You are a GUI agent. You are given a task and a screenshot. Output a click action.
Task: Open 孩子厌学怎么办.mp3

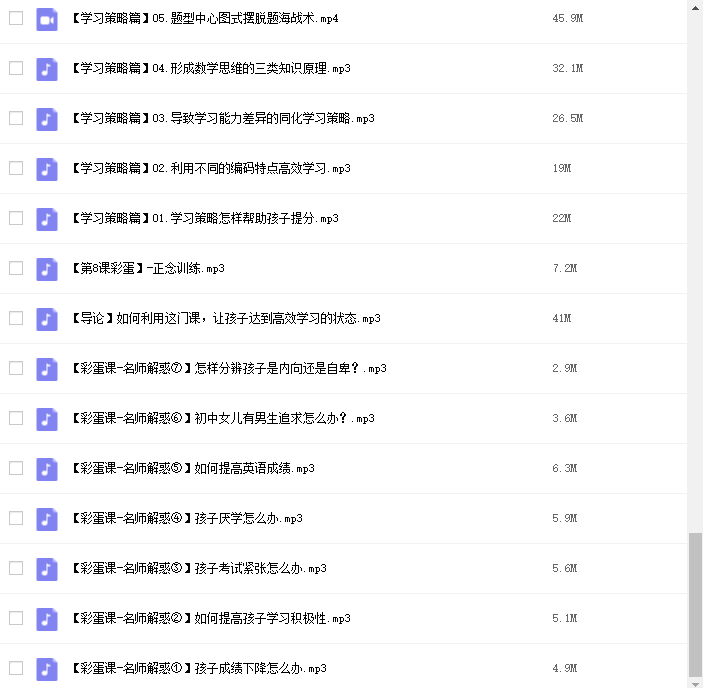pyautogui.click(x=186, y=518)
